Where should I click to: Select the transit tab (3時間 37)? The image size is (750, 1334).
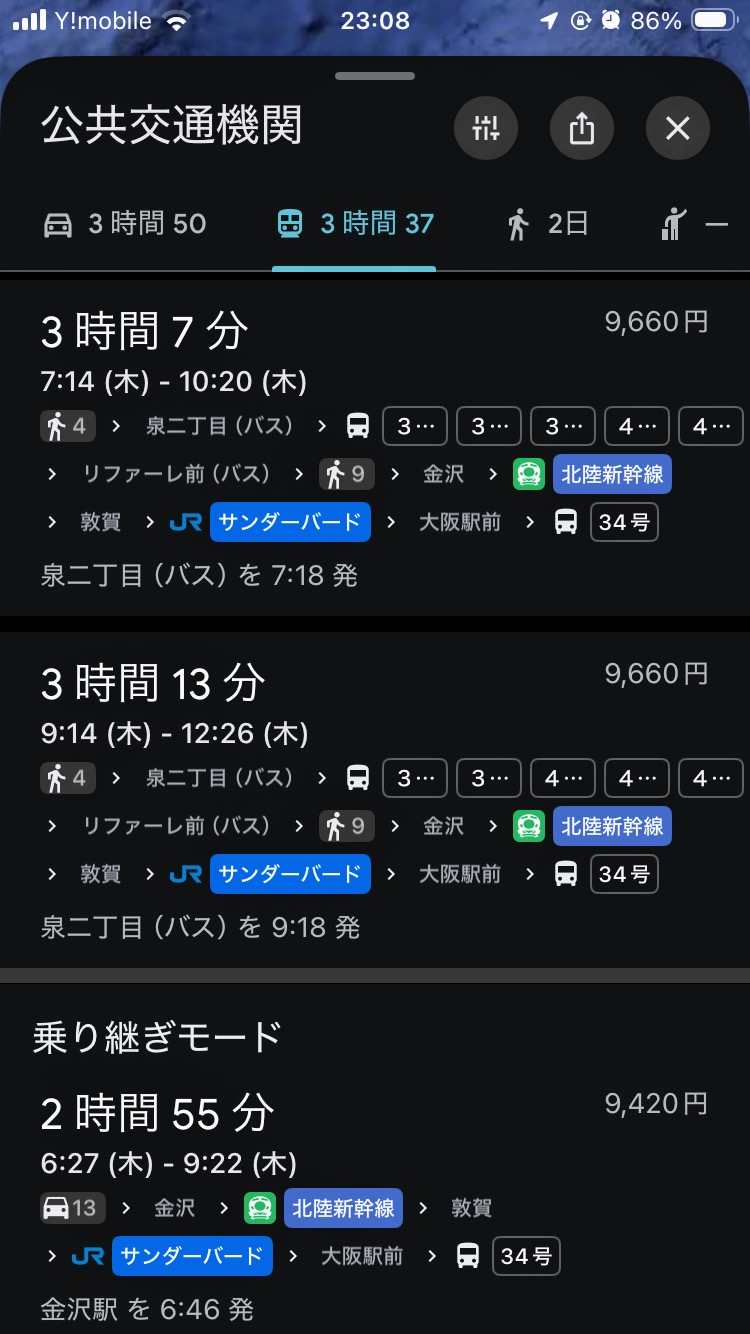coord(355,224)
